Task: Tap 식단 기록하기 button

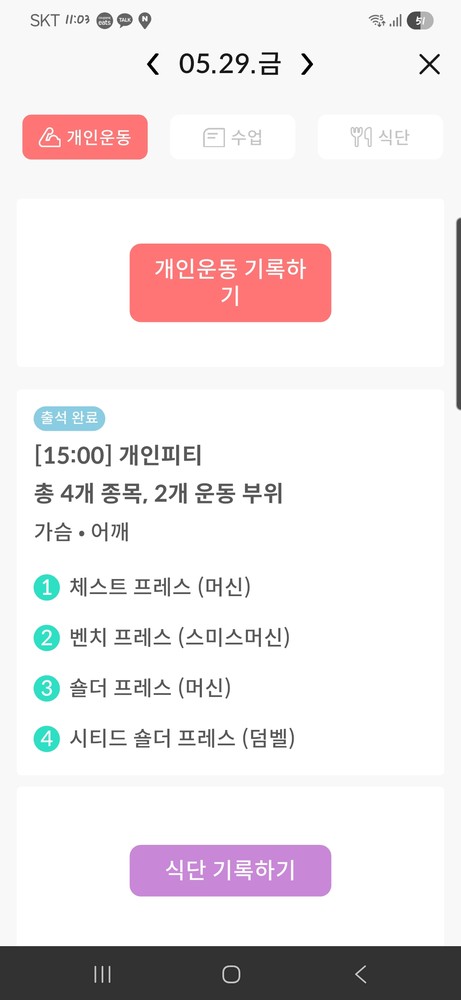Action: pyautogui.click(x=230, y=871)
